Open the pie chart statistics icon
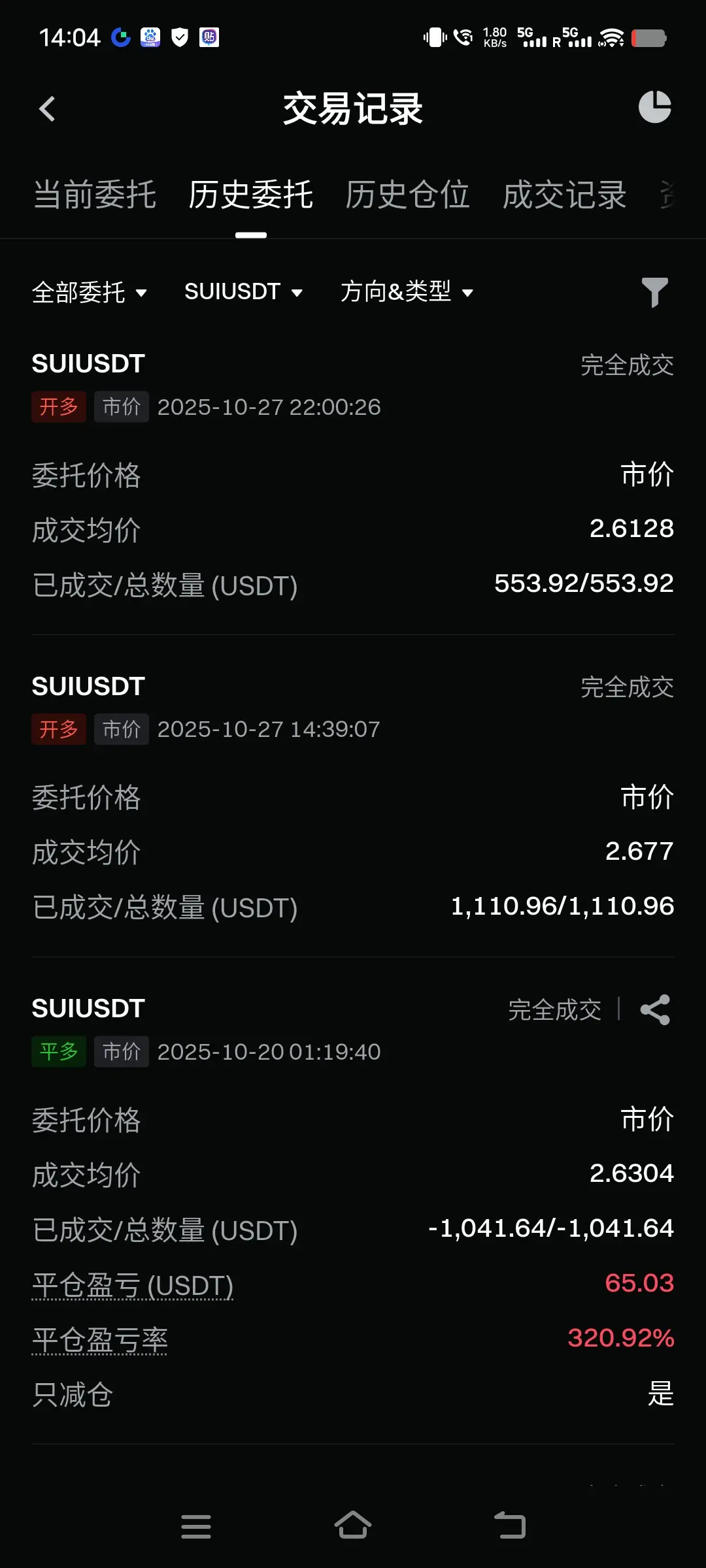 coord(654,107)
